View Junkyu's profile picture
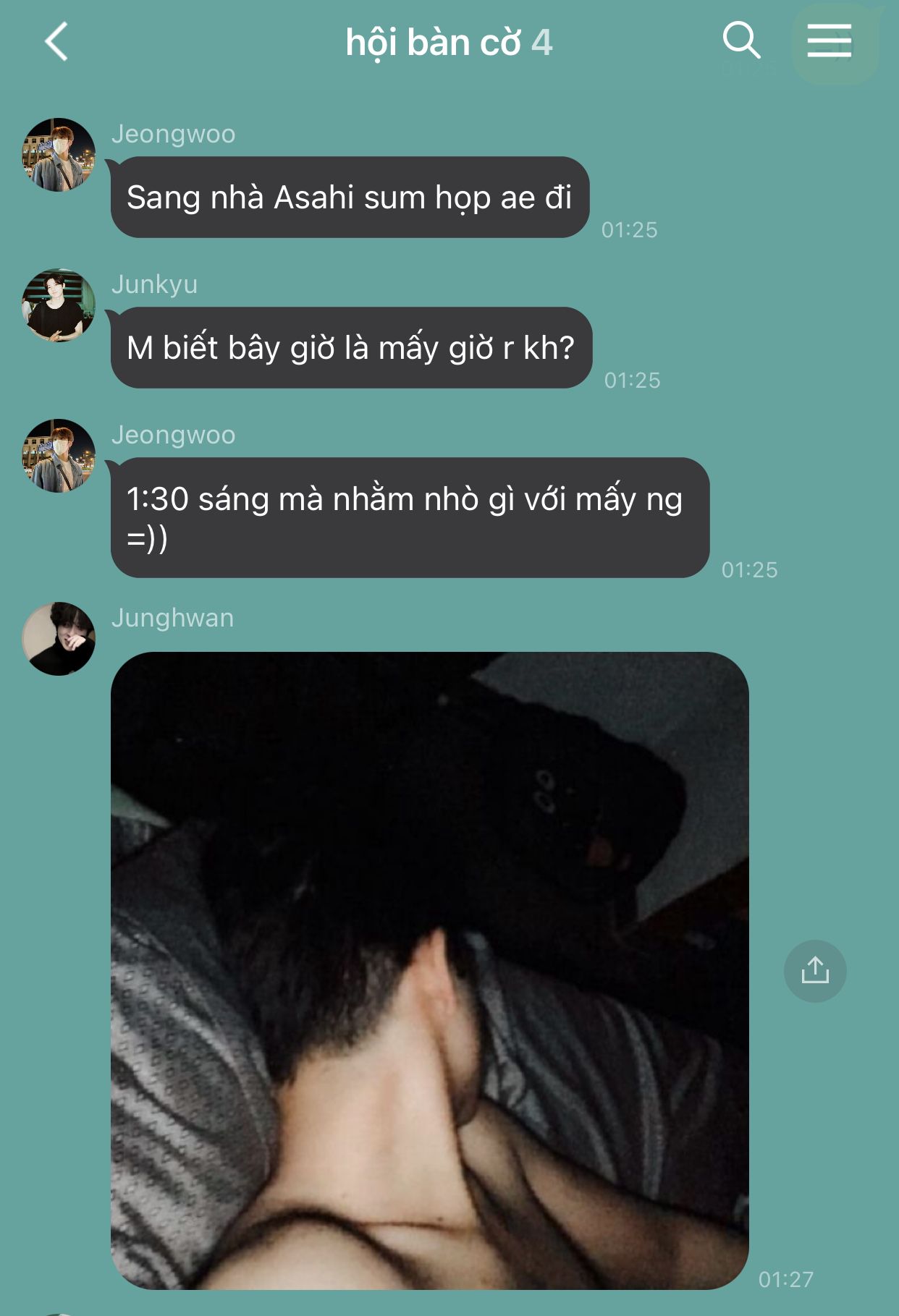This screenshot has width=899, height=1316. [59, 305]
